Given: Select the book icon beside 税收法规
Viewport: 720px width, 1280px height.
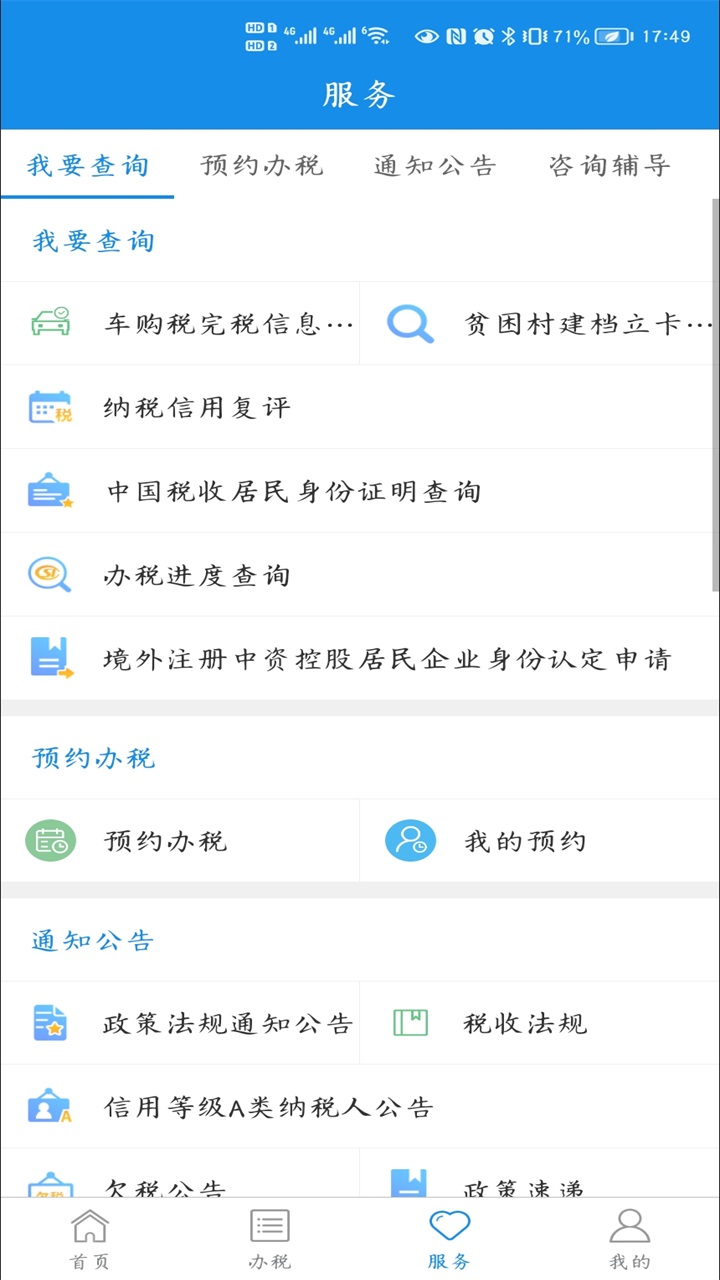Looking at the screenshot, I should click(409, 1023).
